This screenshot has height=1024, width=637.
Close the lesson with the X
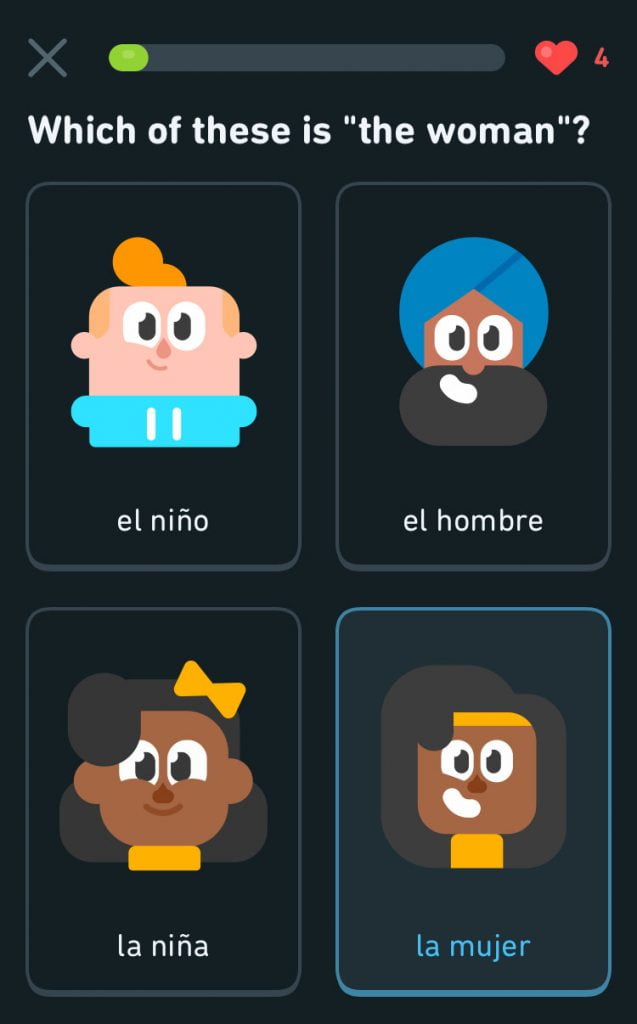click(x=47, y=57)
